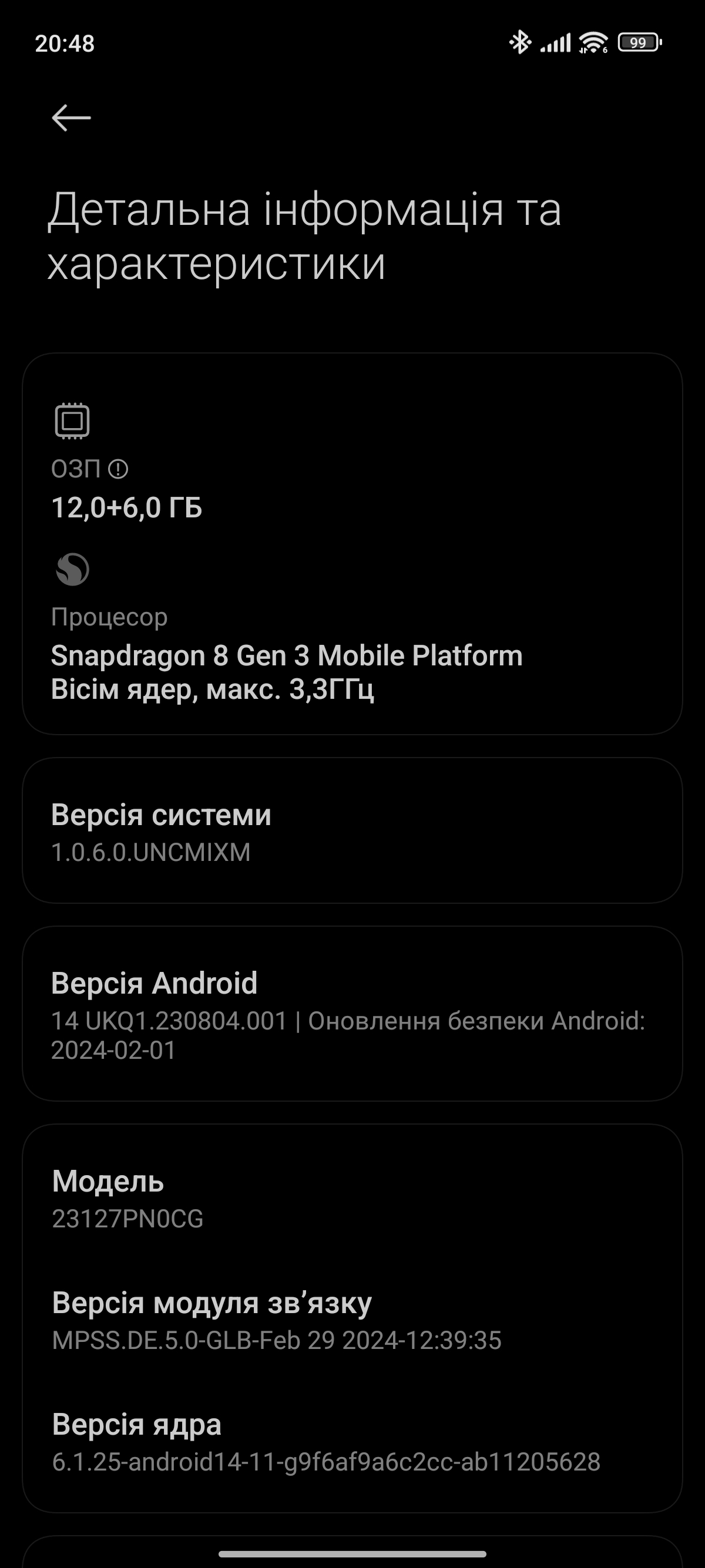Tap the Версія ядра row
This screenshot has height=1568, width=705.
point(352,1442)
